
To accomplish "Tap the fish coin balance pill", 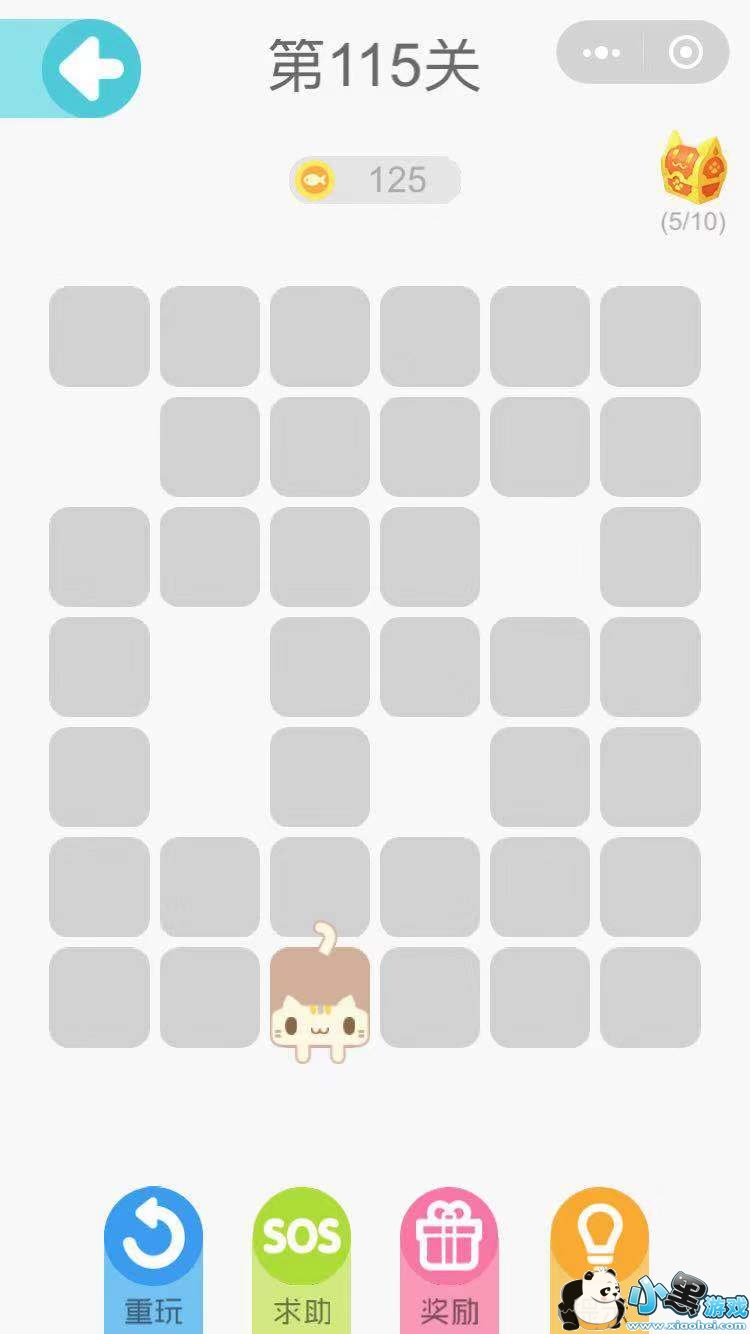I will pyautogui.click(x=375, y=180).
